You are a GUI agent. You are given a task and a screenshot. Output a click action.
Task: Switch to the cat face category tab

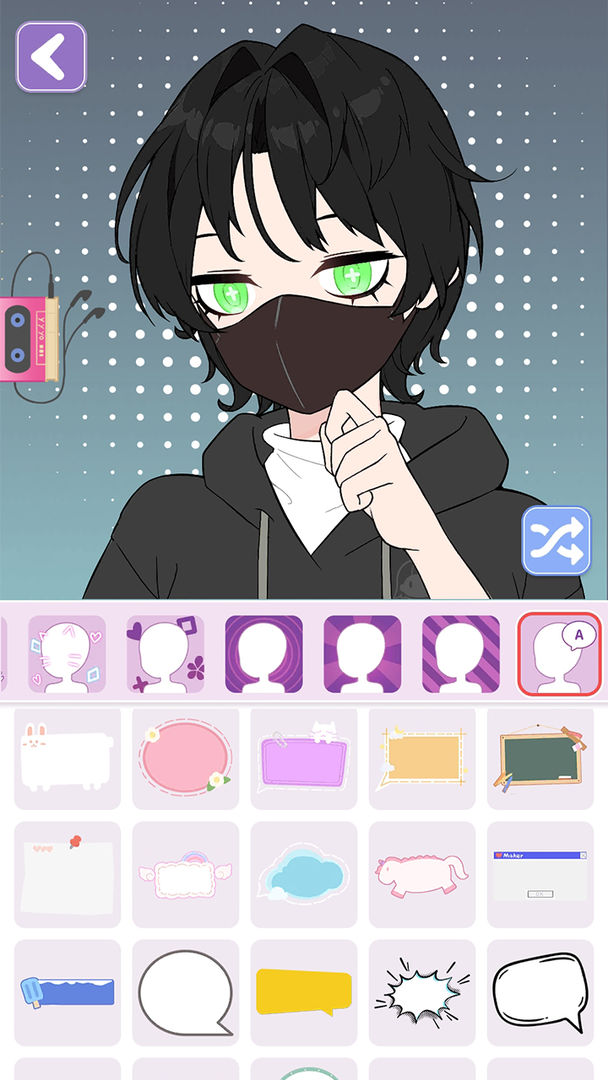pyautogui.click(x=67, y=654)
